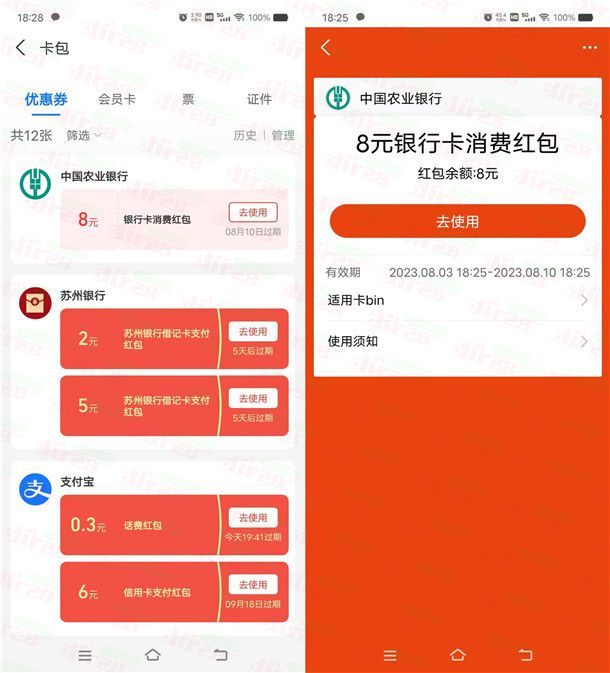Open the 适用卡bin row
This screenshot has height=673, width=610.
click(x=457, y=300)
